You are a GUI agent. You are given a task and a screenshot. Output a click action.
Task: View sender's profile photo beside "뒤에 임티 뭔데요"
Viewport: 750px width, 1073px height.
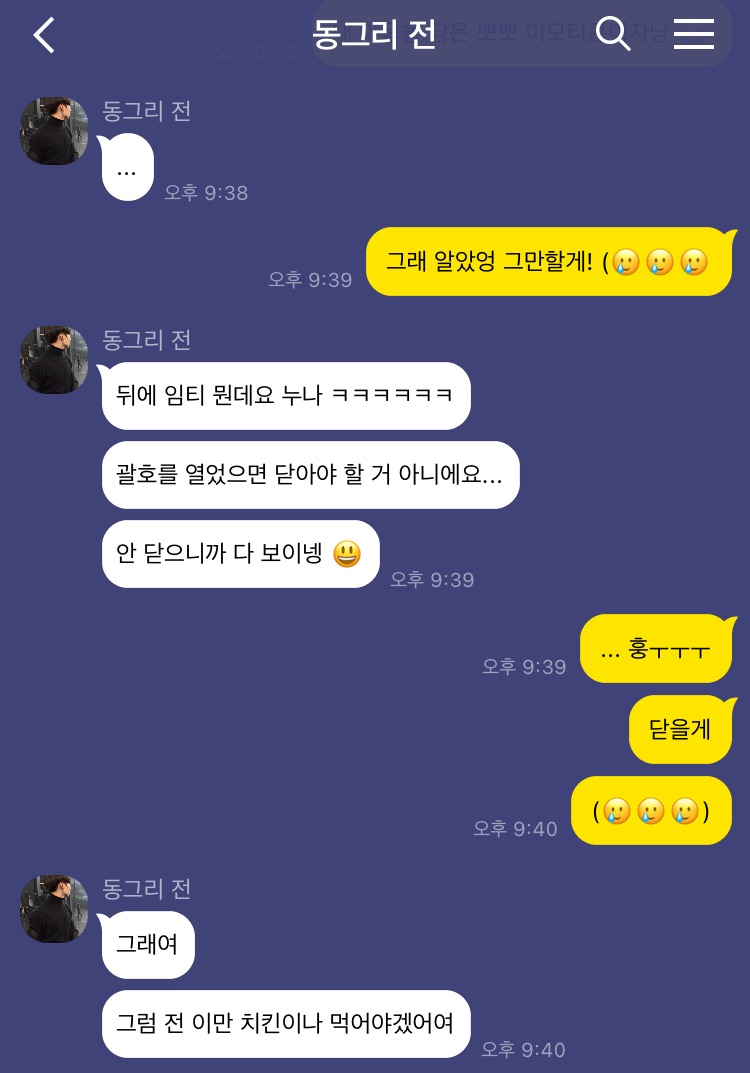54,360
